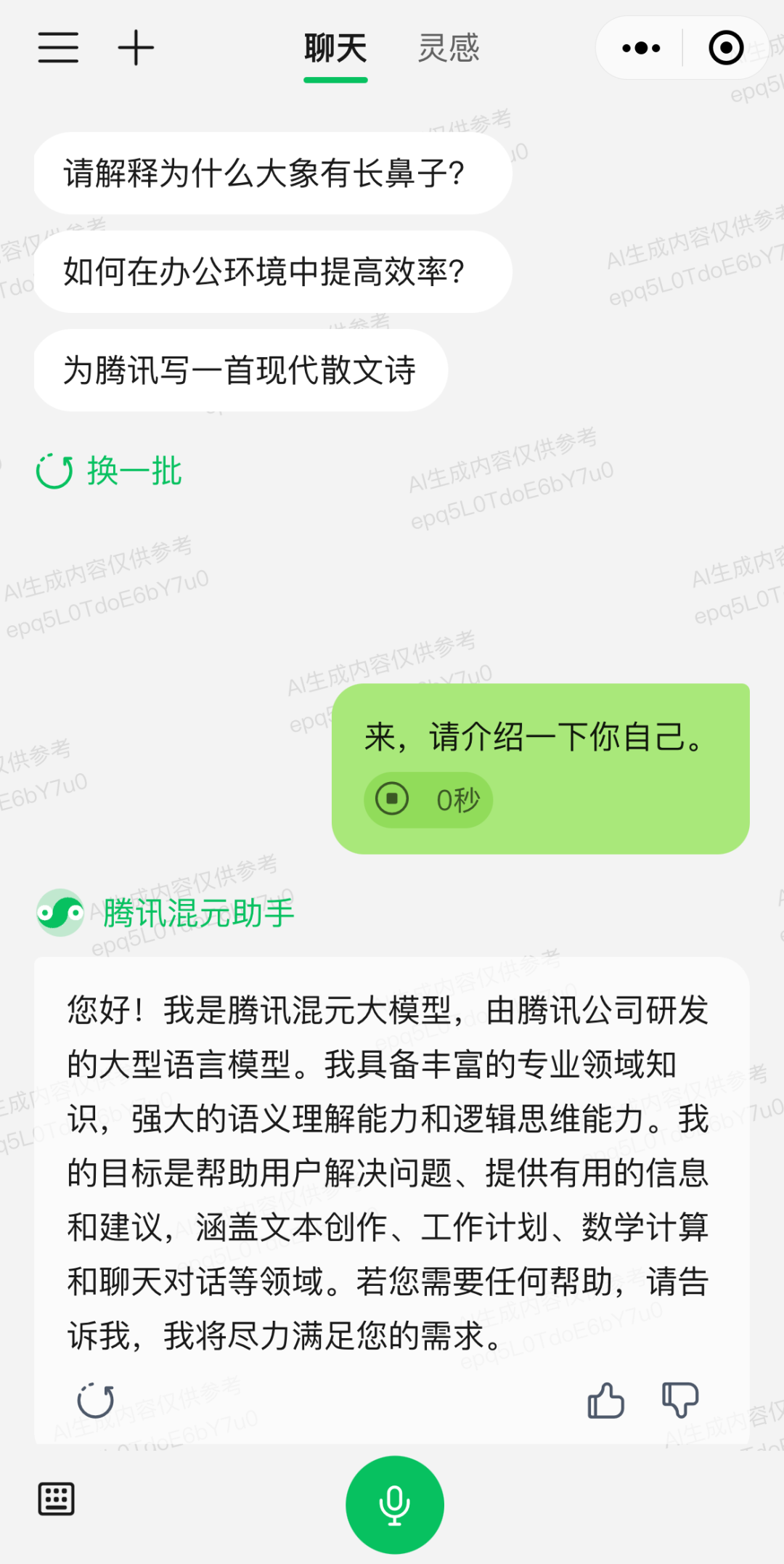This screenshot has width=784, height=1564.
Task: Tap the green microphone button
Action: (394, 1505)
